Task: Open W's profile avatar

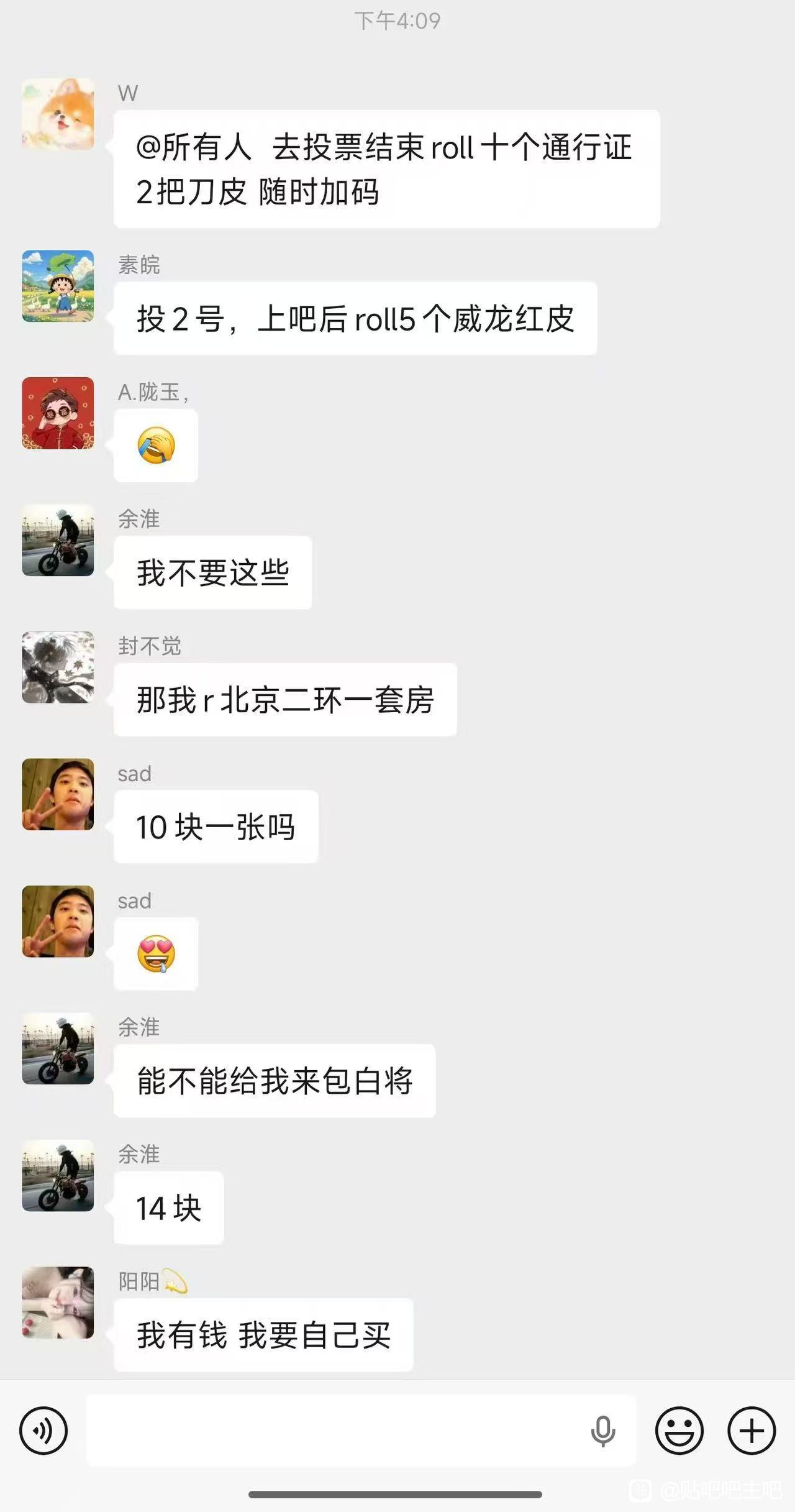Action: point(58,114)
